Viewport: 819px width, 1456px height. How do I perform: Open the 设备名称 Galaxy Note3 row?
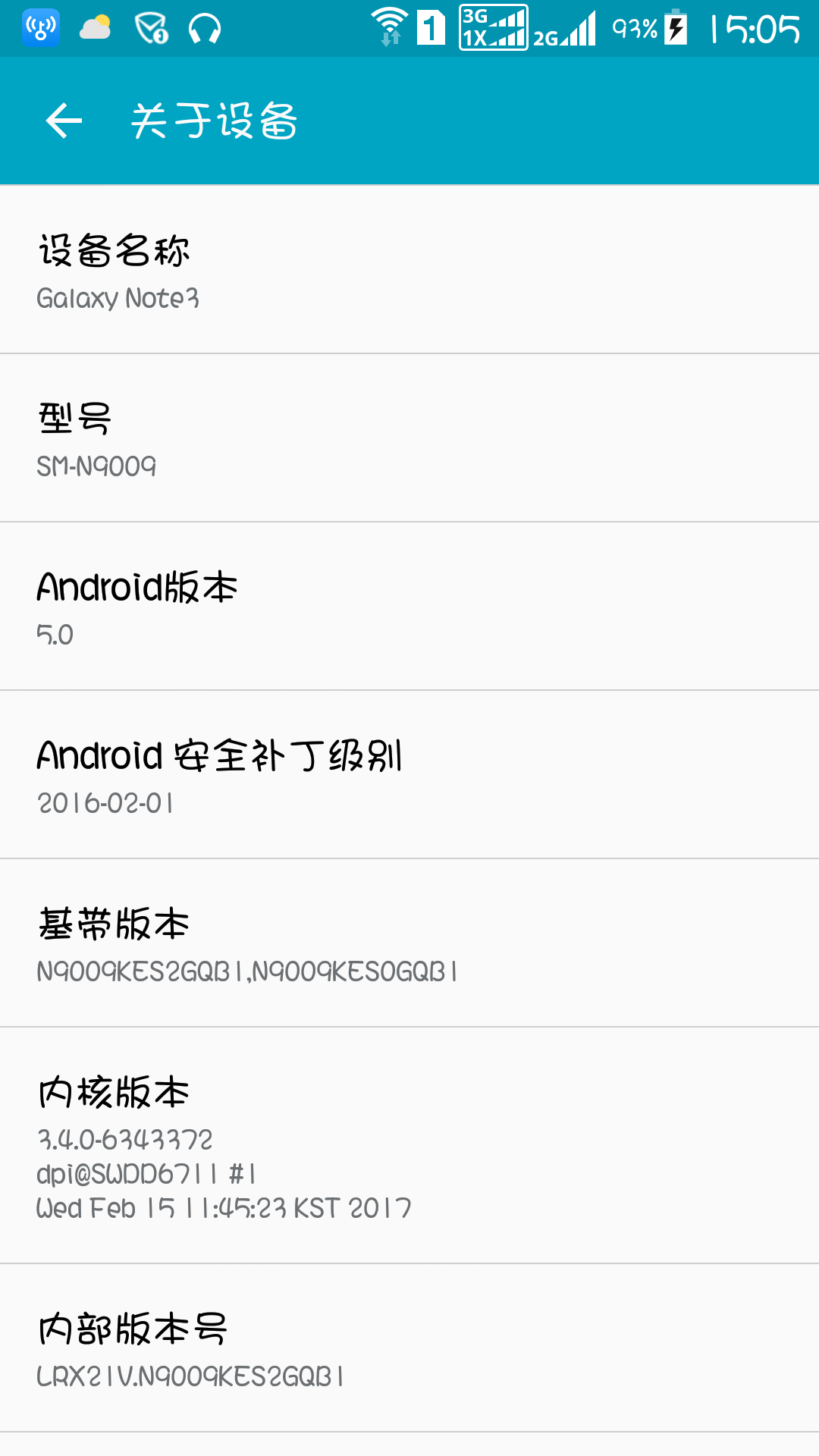[x=409, y=270]
